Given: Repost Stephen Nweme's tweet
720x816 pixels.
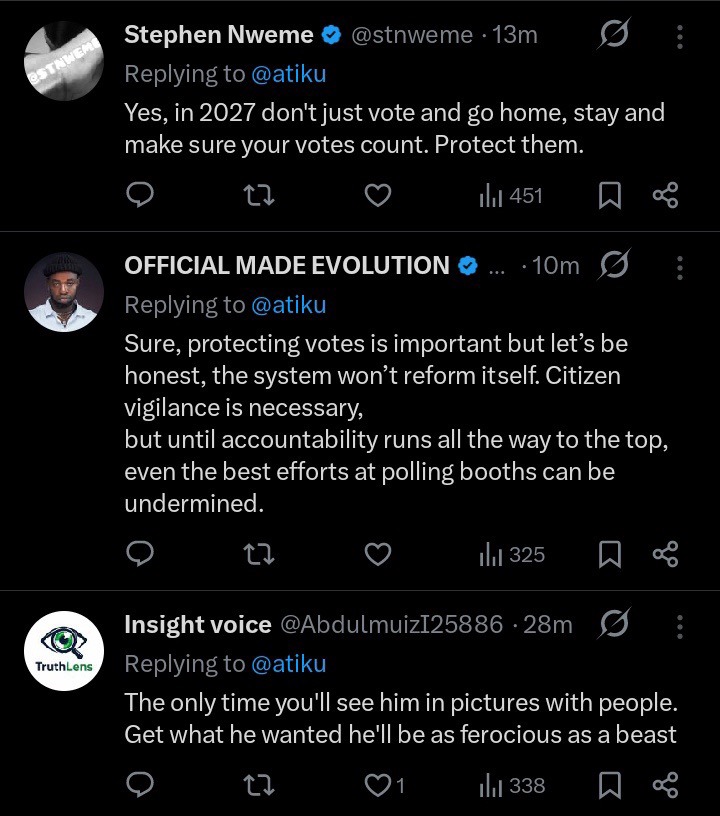Looking at the screenshot, I should point(259,195).
